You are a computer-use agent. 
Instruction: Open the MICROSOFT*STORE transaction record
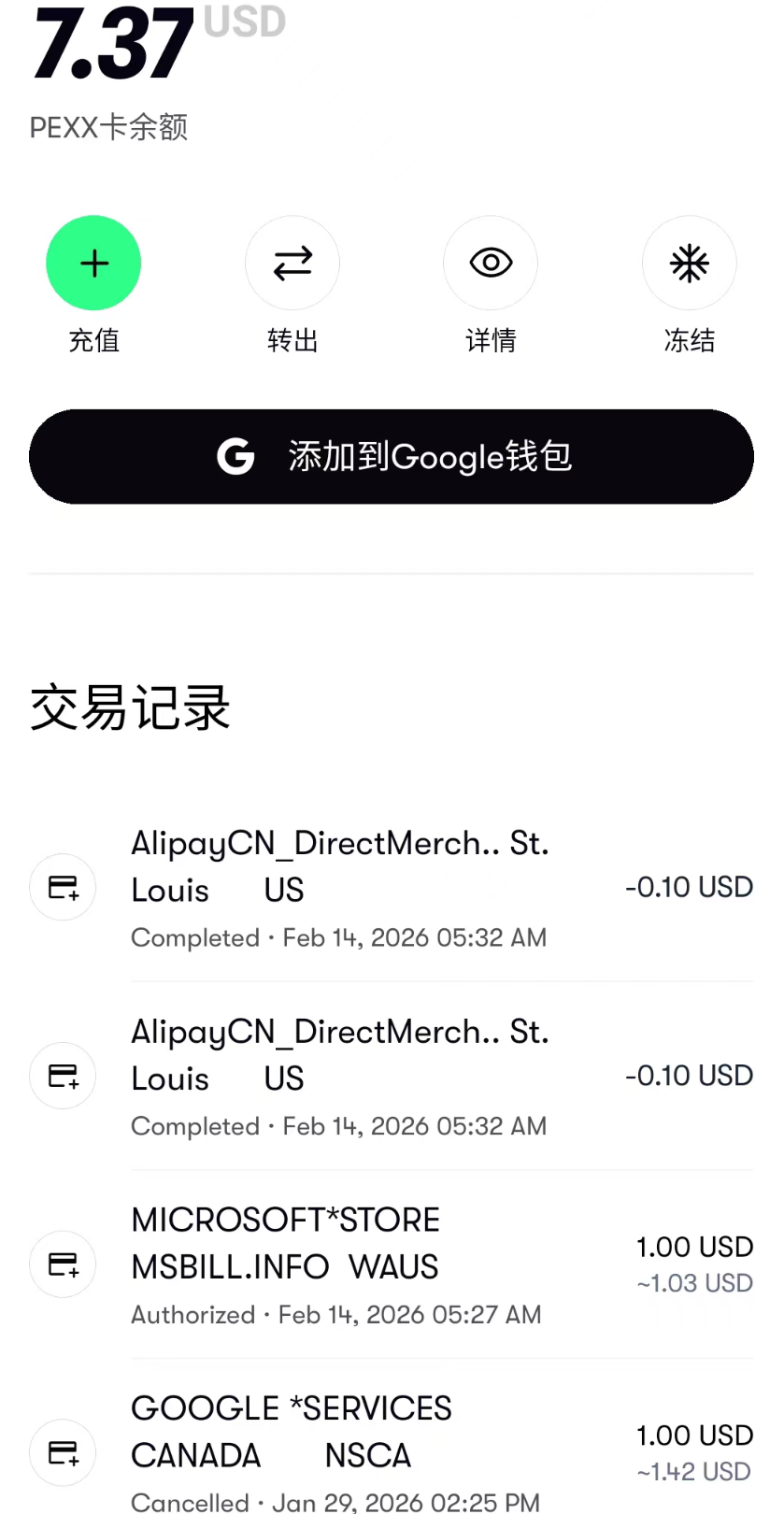point(392,1265)
